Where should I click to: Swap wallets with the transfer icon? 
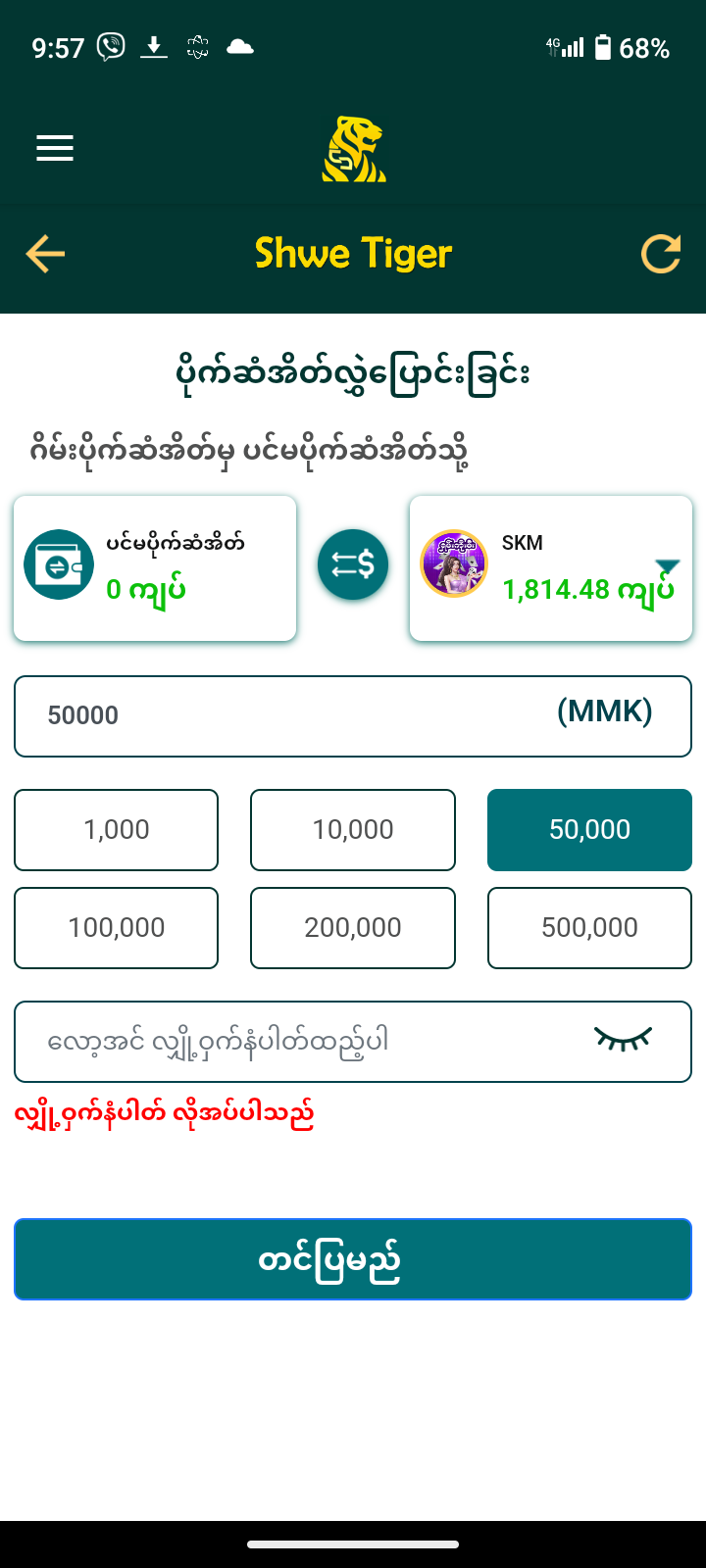pyautogui.click(x=353, y=564)
